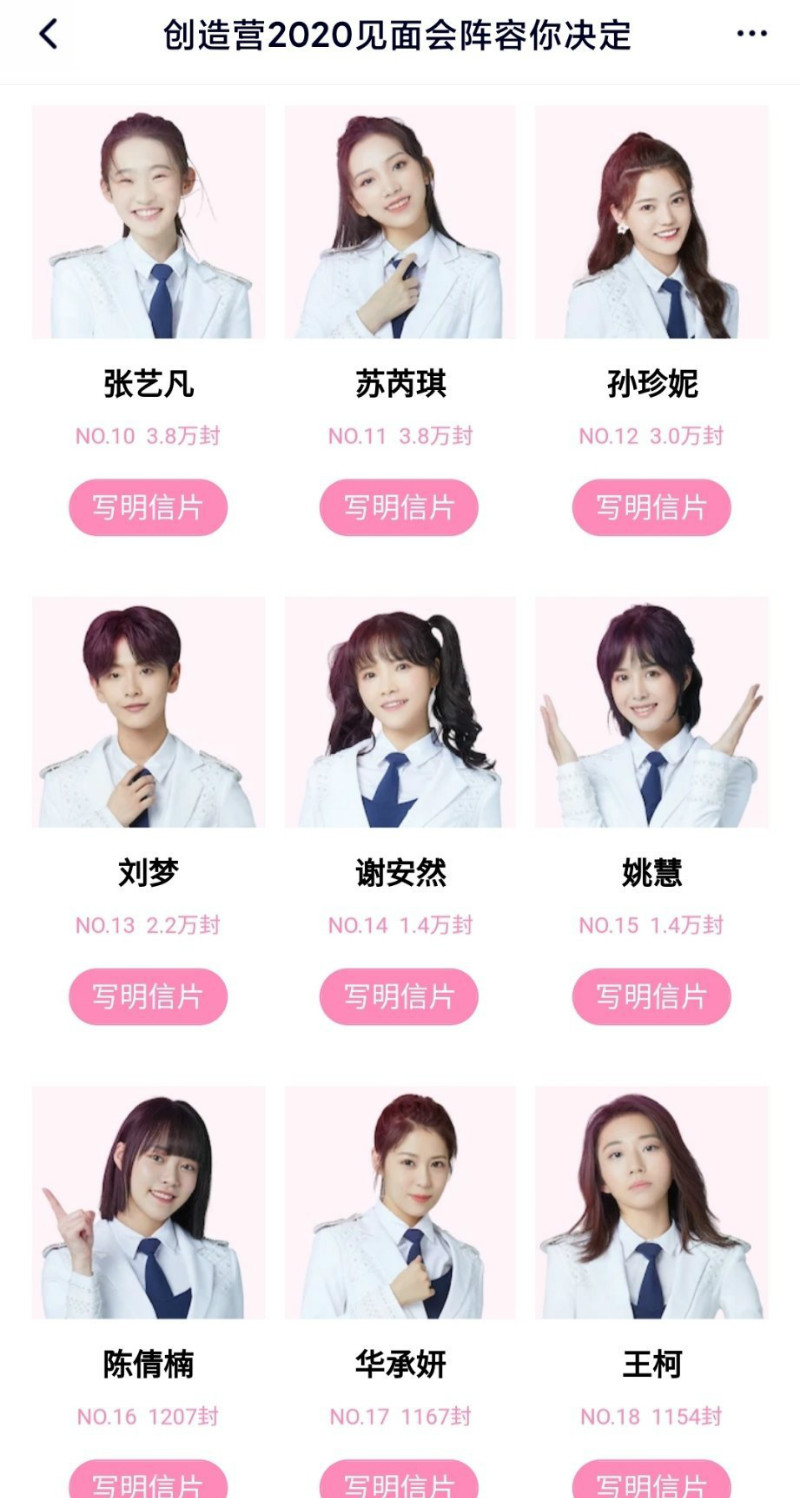Image resolution: width=800 pixels, height=1498 pixels.
Task: Open 王柯's photo tile
Action: pos(652,1202)
